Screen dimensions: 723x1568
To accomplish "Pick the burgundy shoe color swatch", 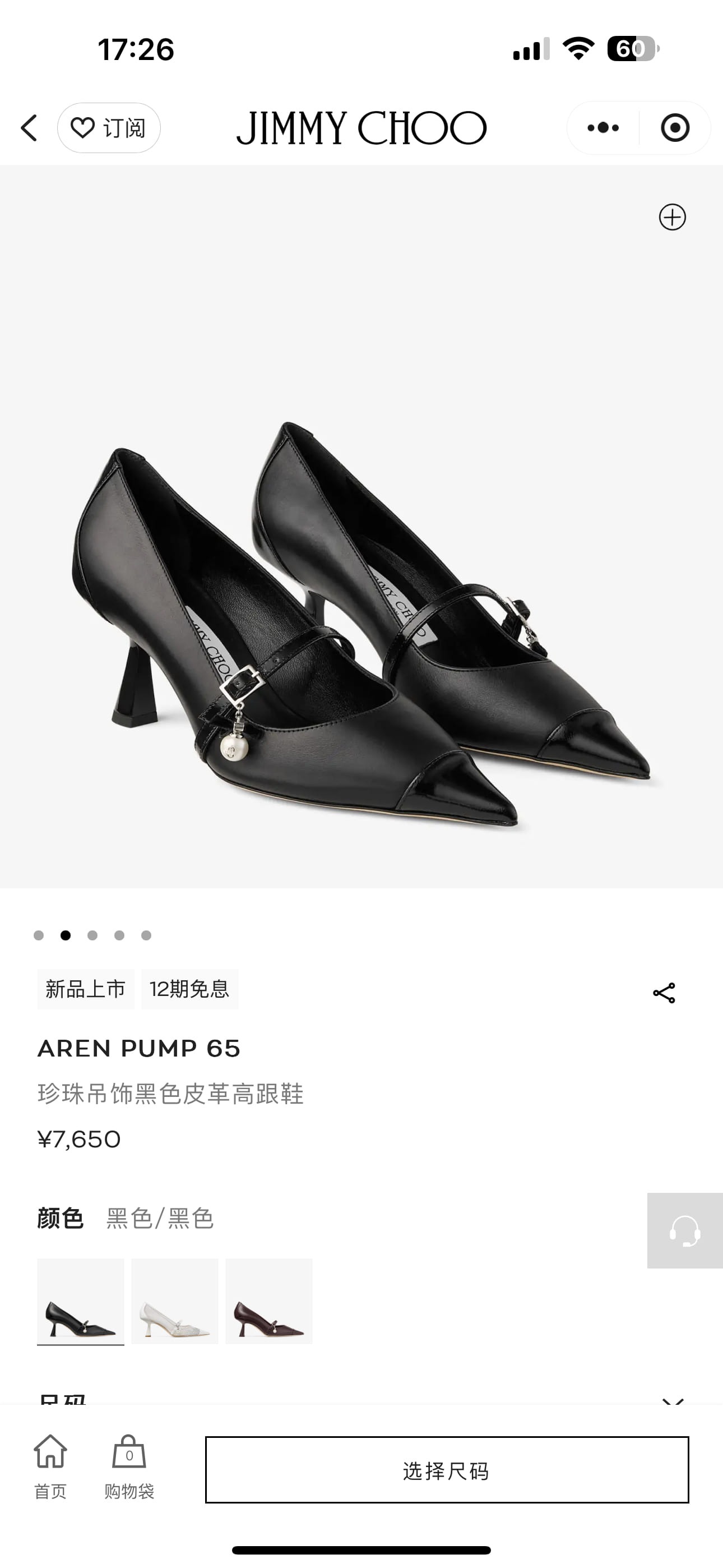I will (269, 1302).
